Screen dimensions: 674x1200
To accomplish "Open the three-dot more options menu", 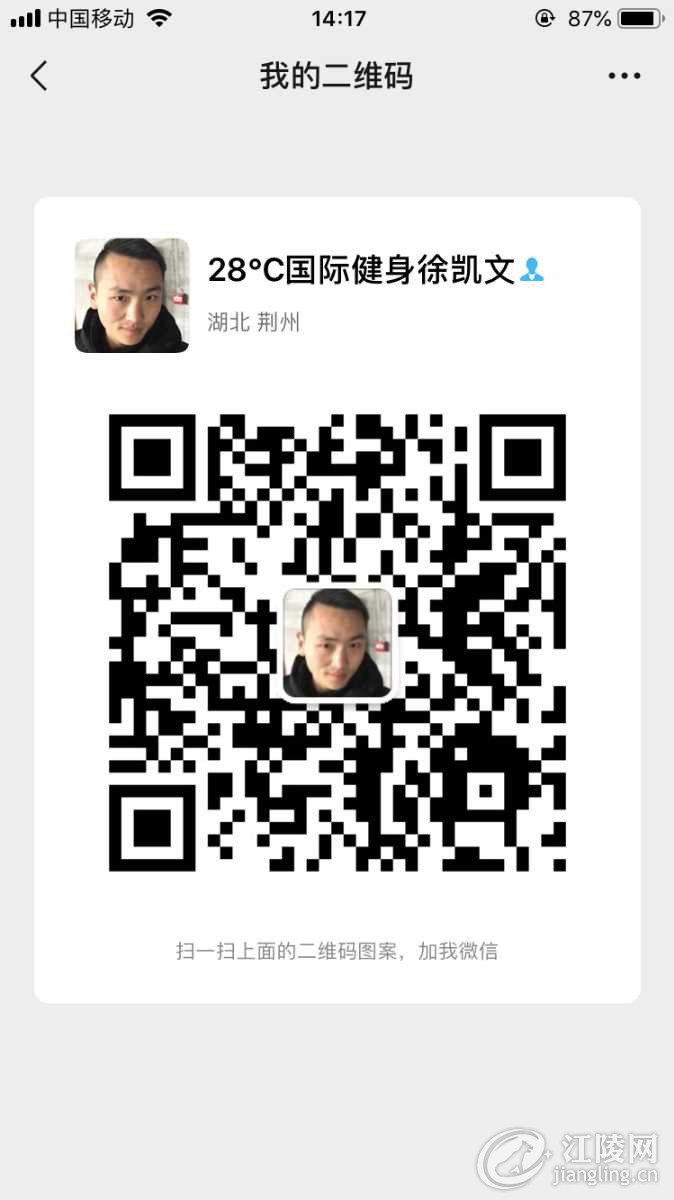I will tap(624, 76).
